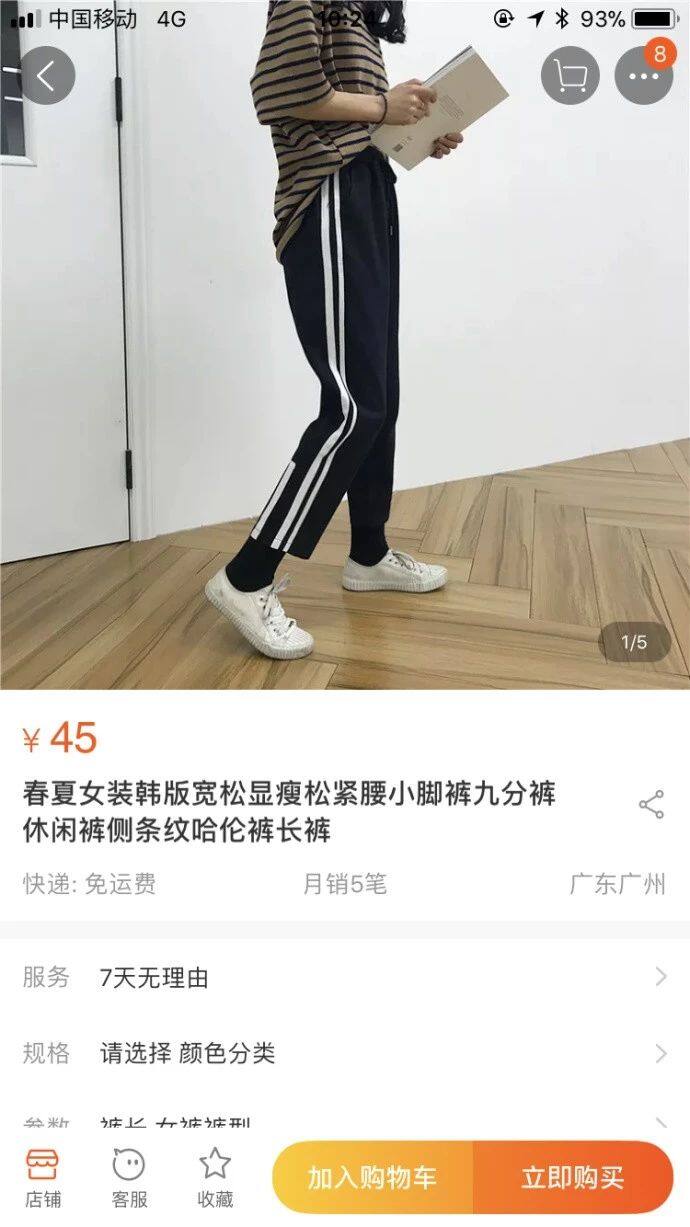Visit the 店铺 store page
Image resolution: width=690 pixels, height=1227 pixels.
[x=42, y=1177]
